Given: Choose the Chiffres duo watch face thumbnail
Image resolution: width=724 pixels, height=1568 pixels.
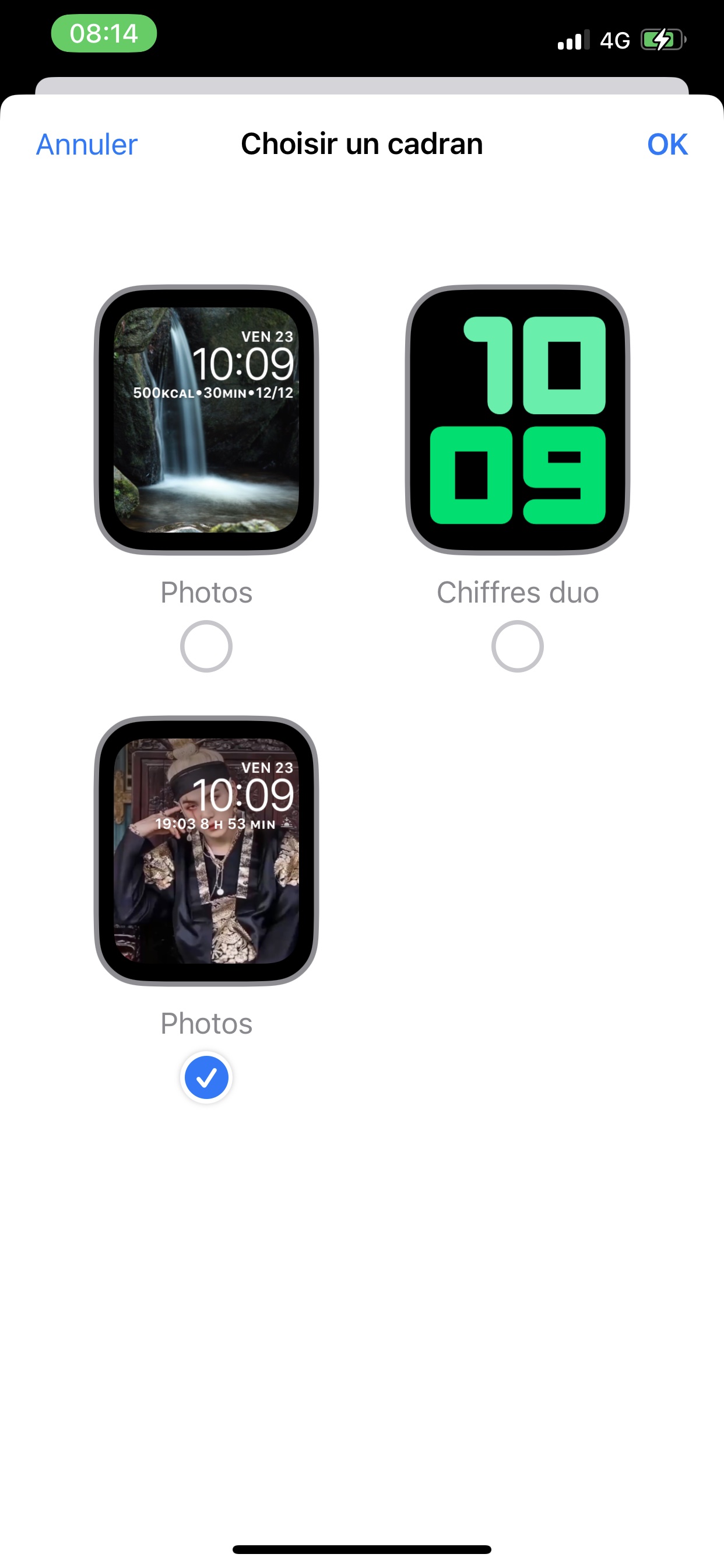Looking at the screenshot, I should click(517, 419).
